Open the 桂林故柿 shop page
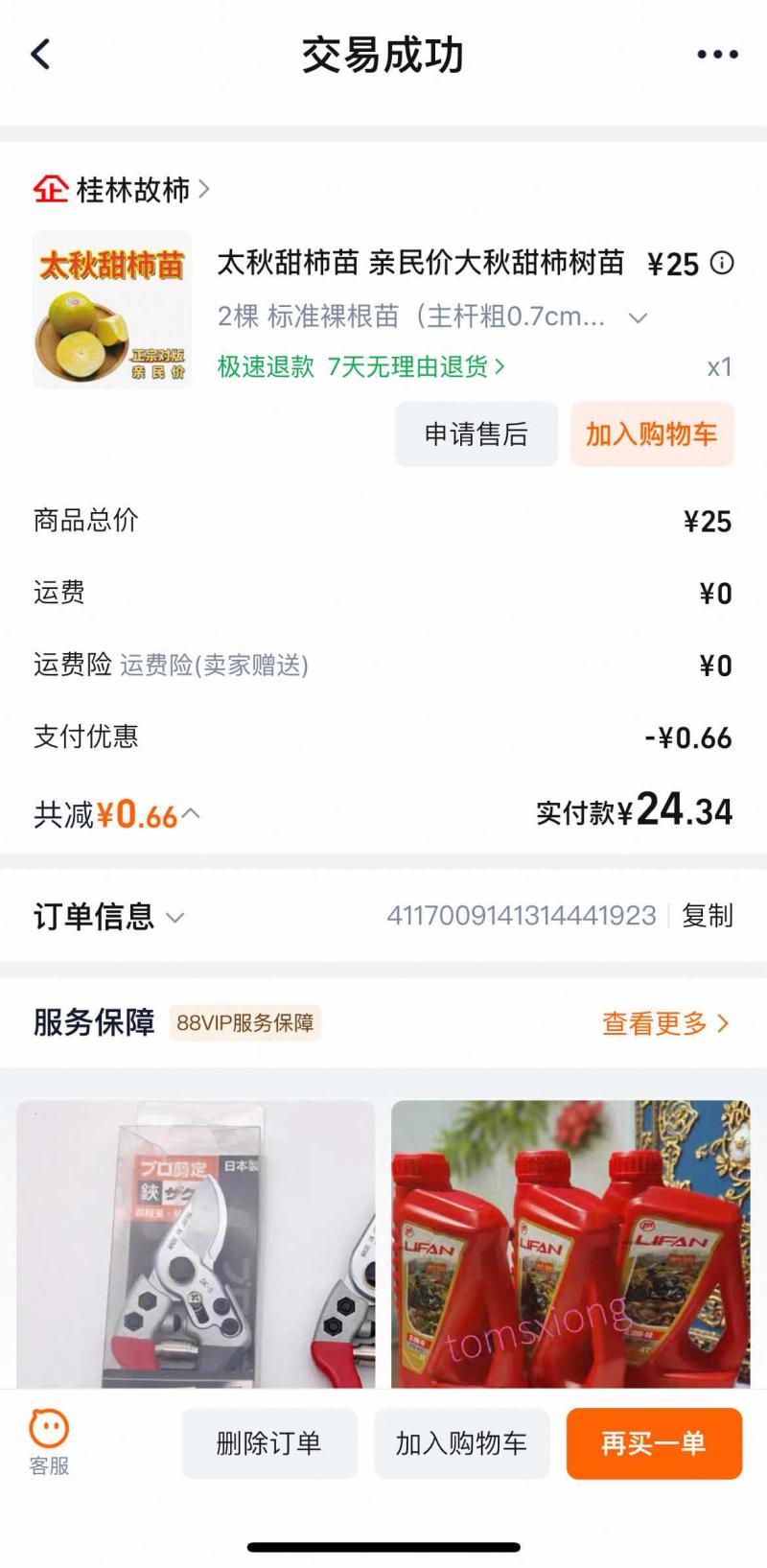The image size is (767, 1568). click(132, 190)
